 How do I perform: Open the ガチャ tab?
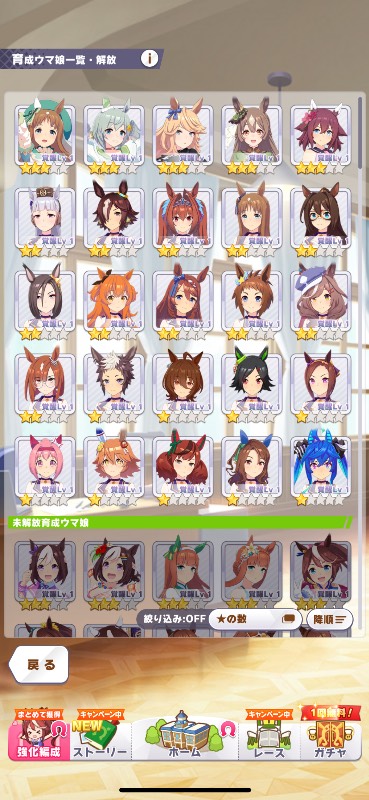click(330, 734)
